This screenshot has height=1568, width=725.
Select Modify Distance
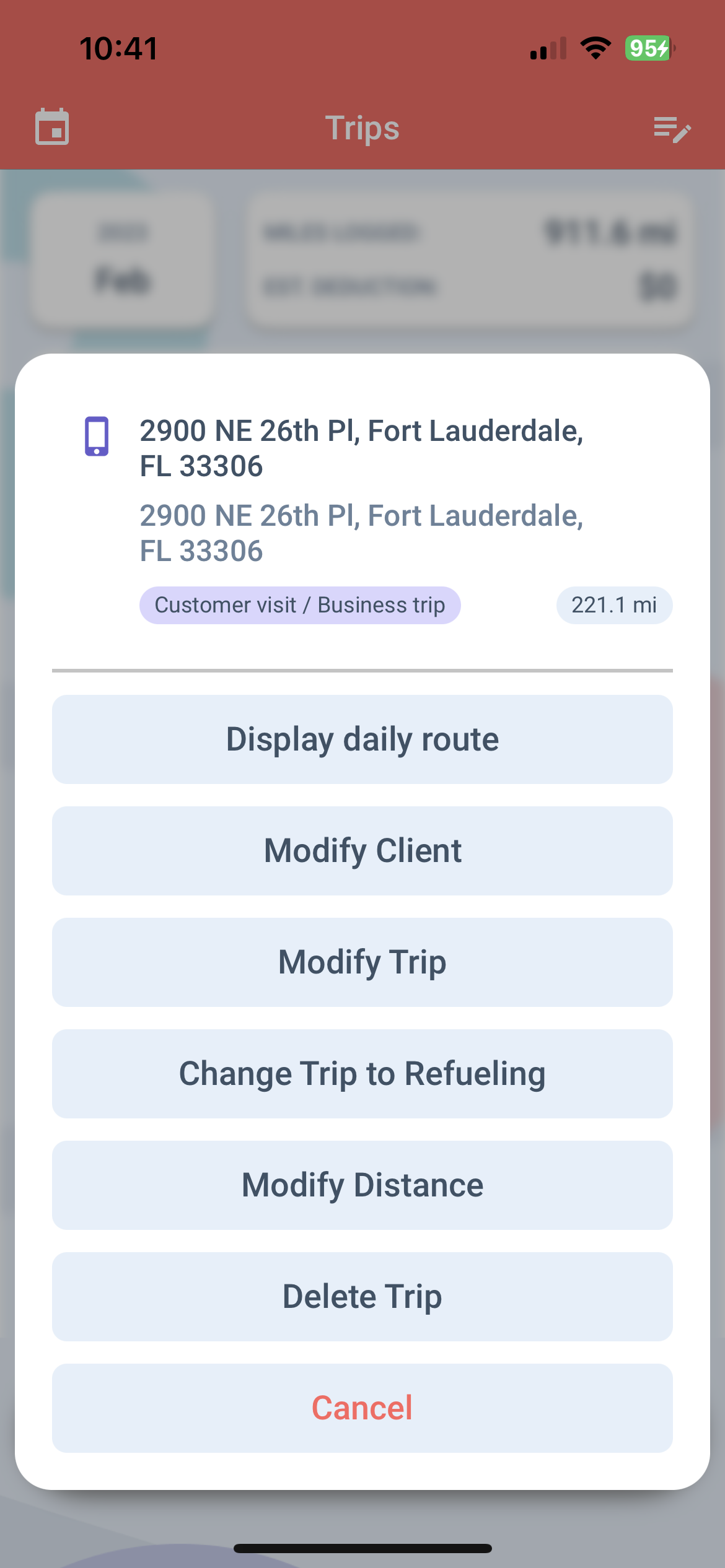[362, 1185]
